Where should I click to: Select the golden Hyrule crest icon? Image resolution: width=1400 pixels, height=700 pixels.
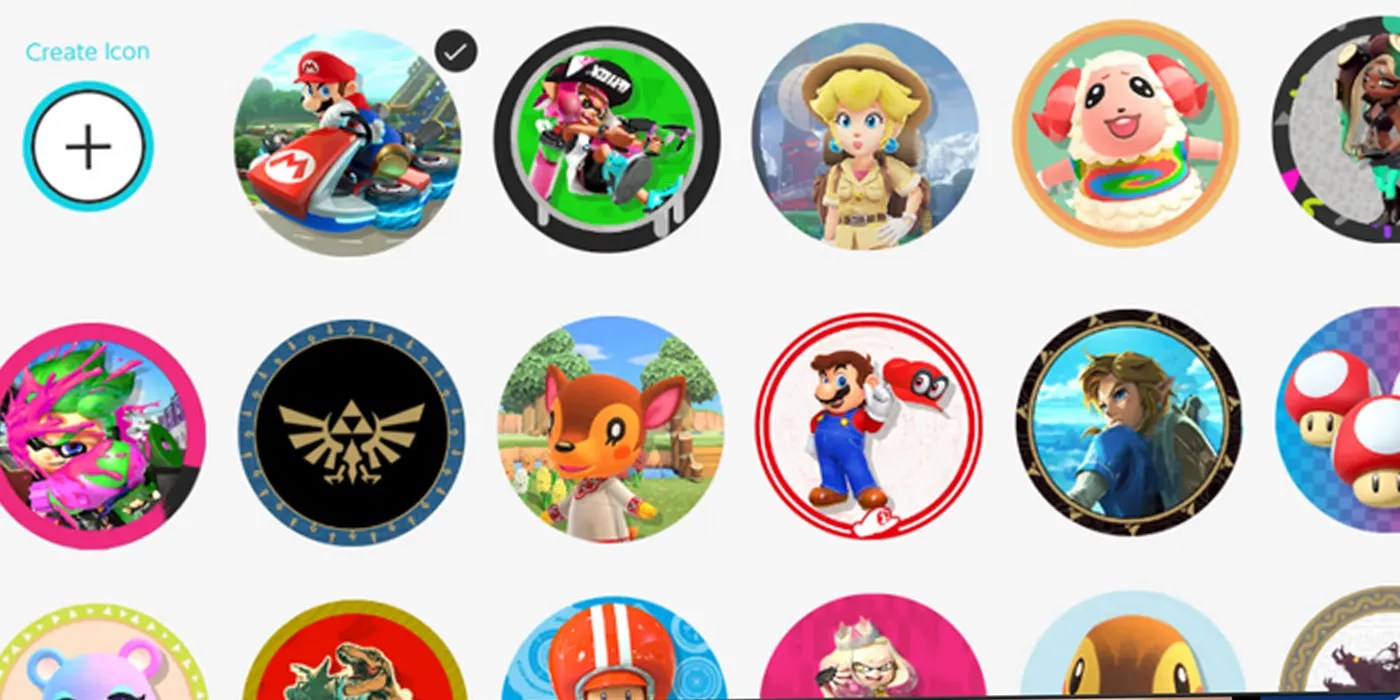pos(351,432)
